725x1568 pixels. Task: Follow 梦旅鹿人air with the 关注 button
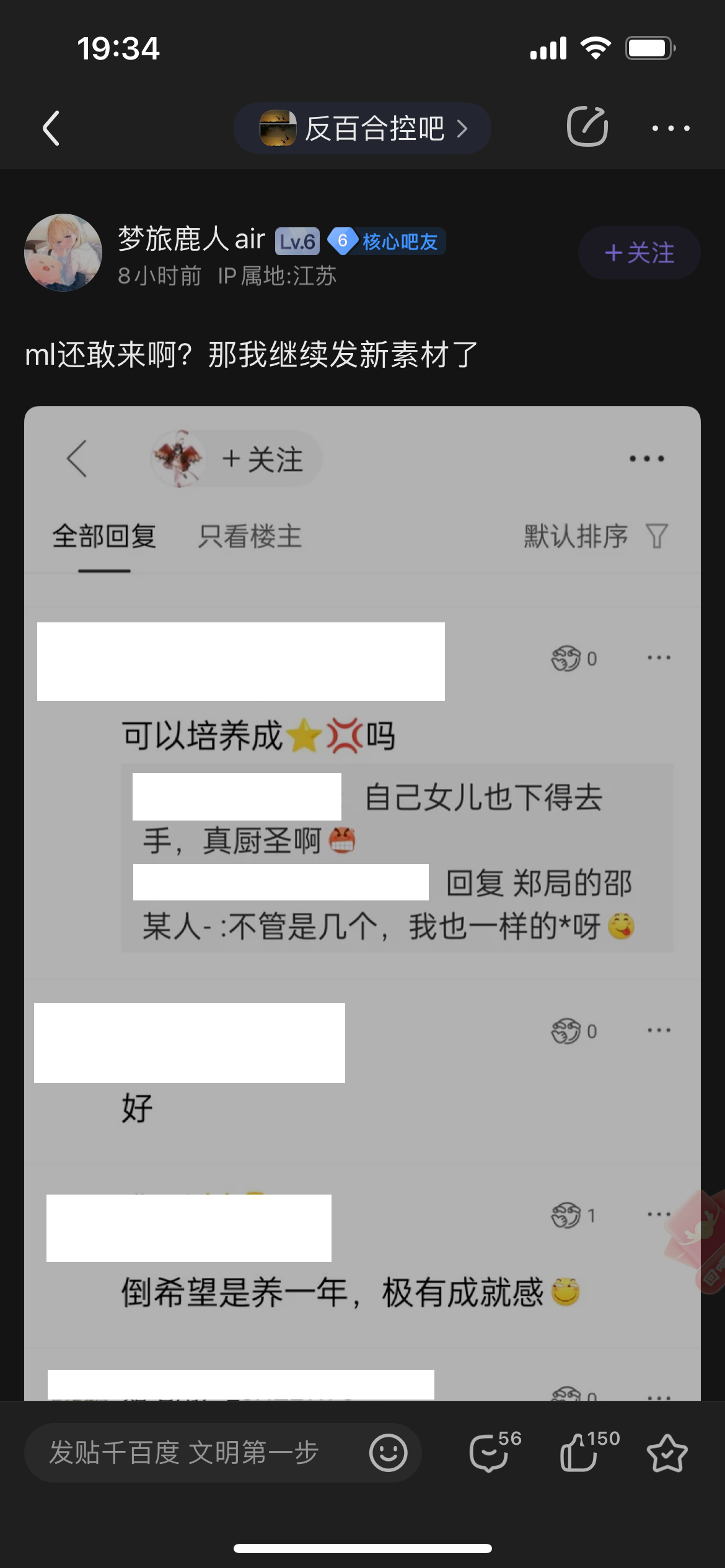(x=639, y=253)
